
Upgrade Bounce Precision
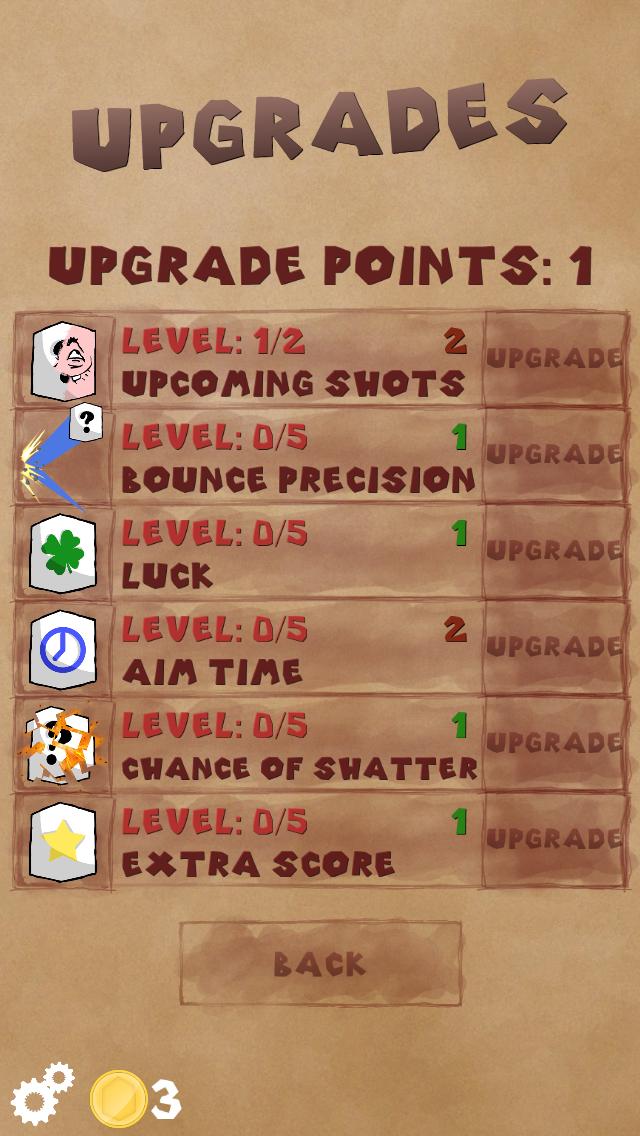point(555,454)
